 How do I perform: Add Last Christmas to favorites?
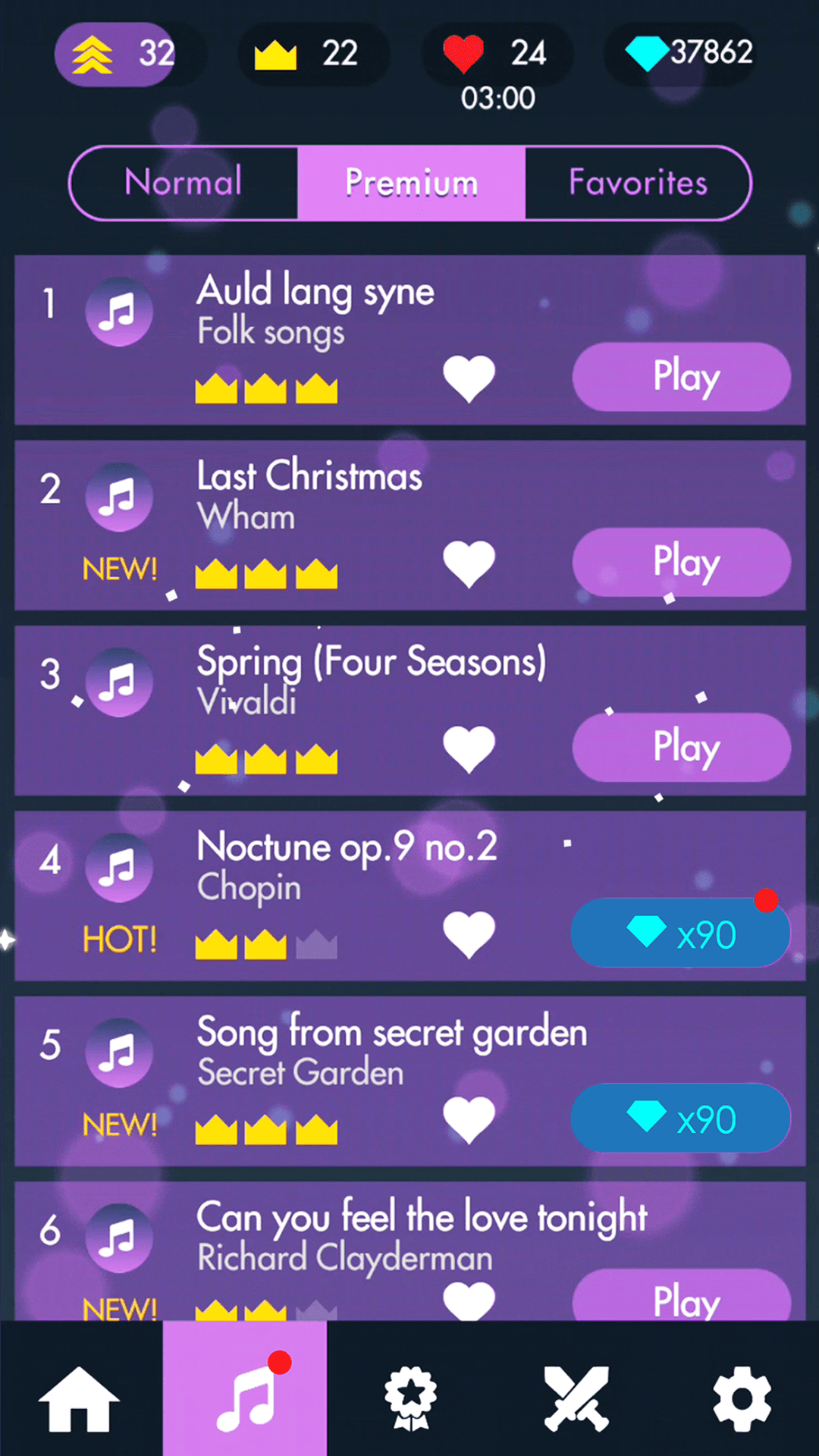click(x=469, y=563)
